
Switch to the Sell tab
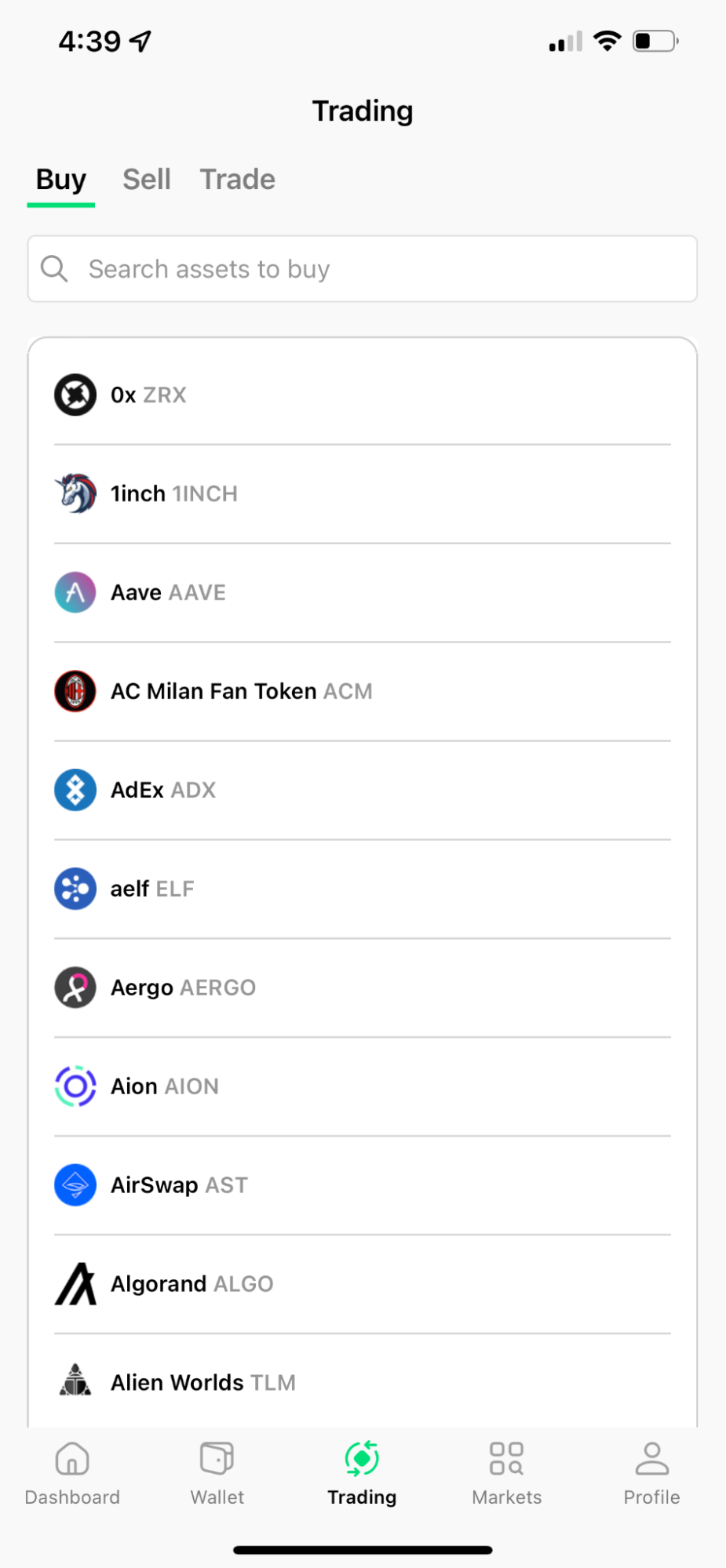pyautogui.click(x=146, y=180)
